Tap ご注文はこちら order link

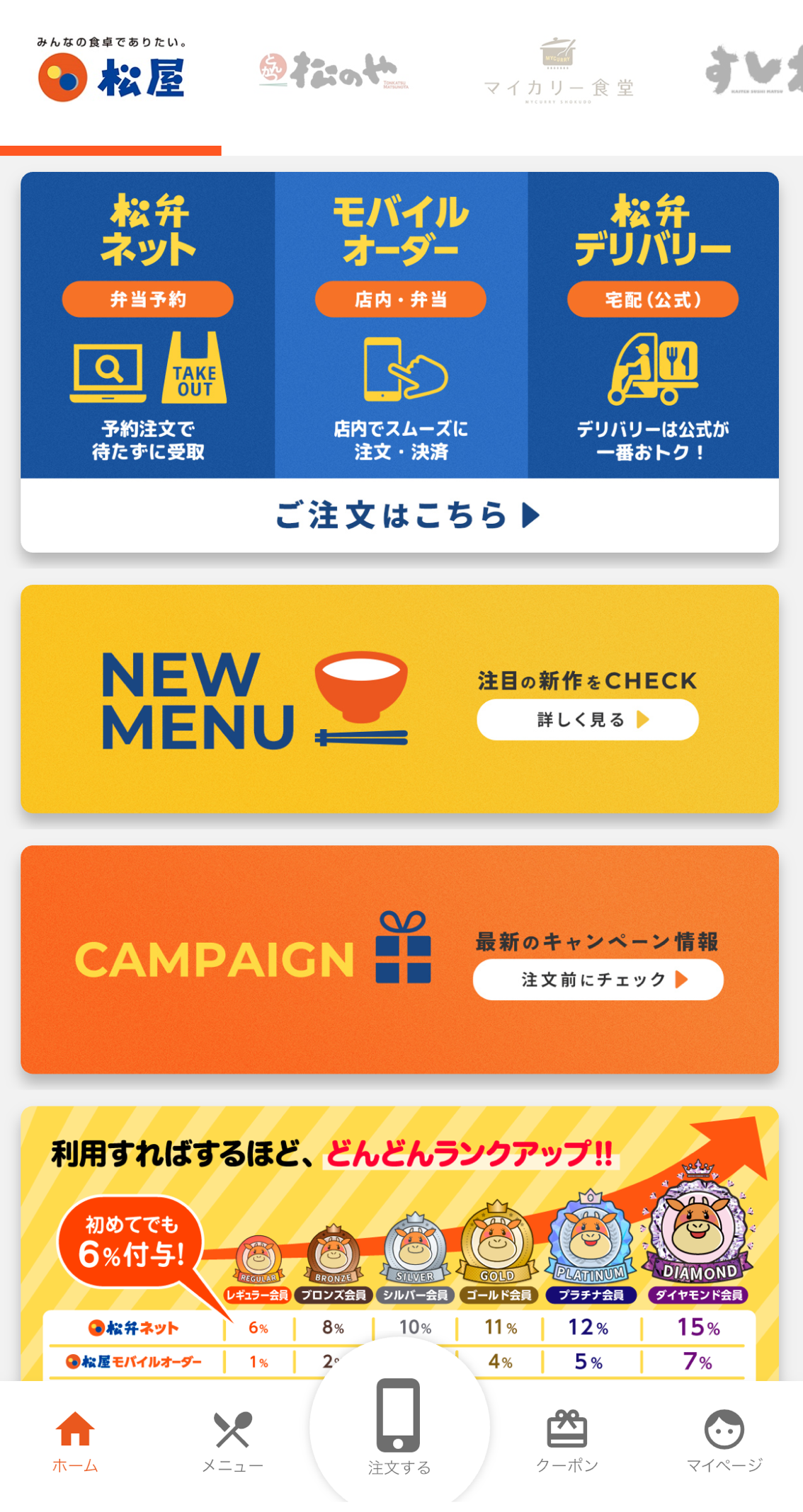pos(401,515)
